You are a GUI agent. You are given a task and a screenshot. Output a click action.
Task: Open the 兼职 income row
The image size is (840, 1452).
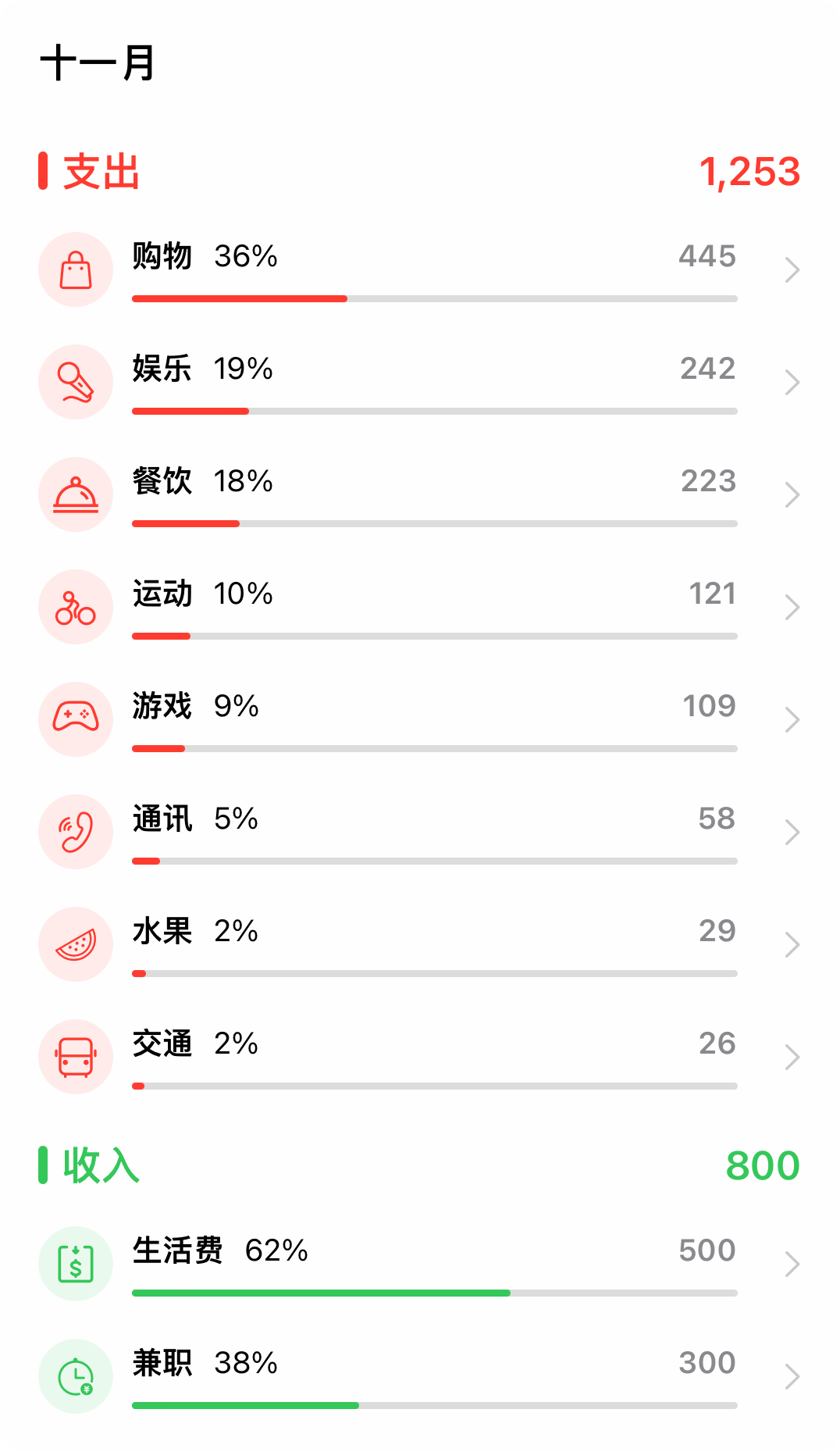pos(420,1376)
